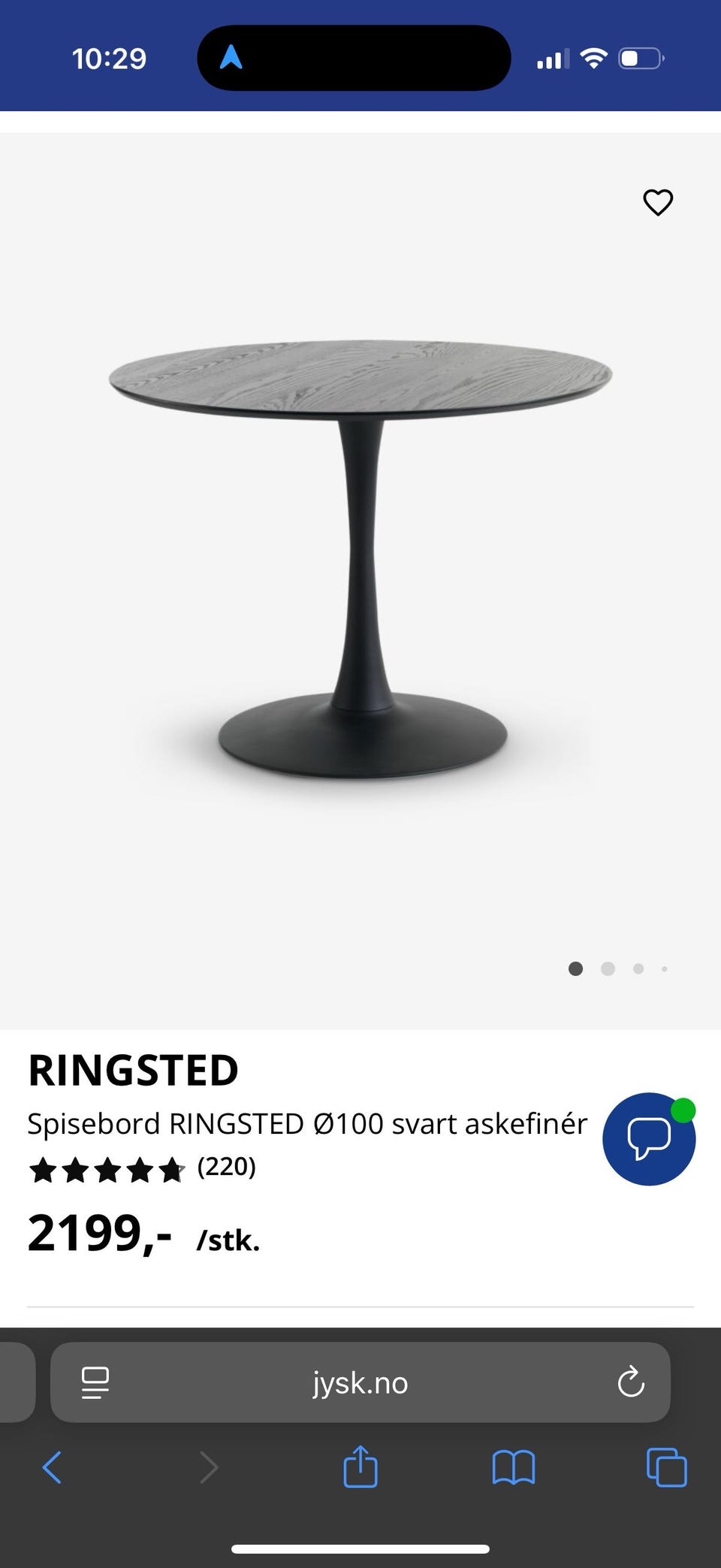Reload the jysk.no page

631,1382
